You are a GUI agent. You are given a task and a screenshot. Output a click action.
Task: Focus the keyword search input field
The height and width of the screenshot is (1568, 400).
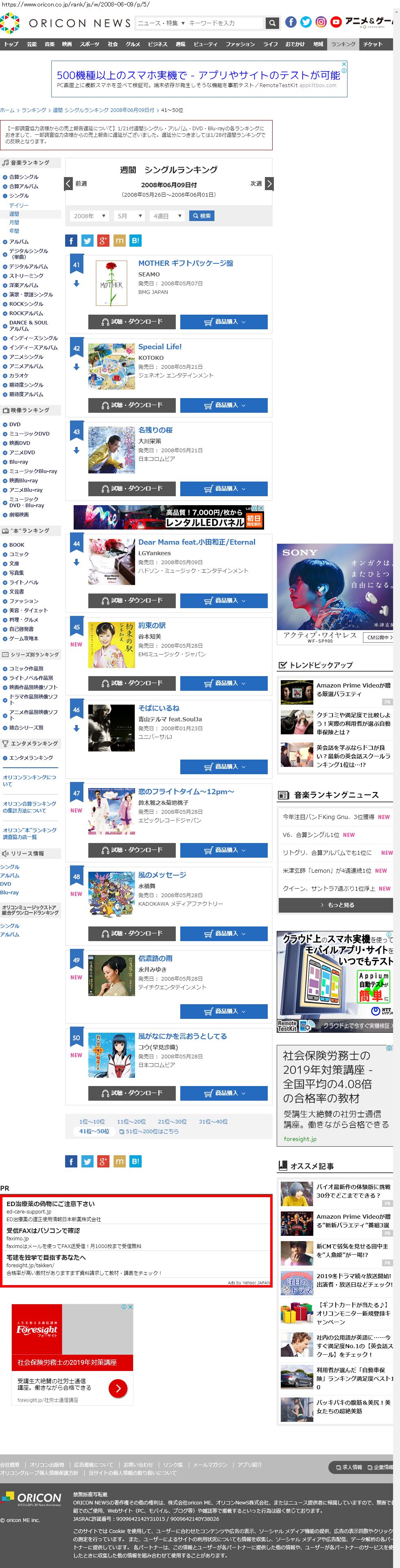pos(223,23)
